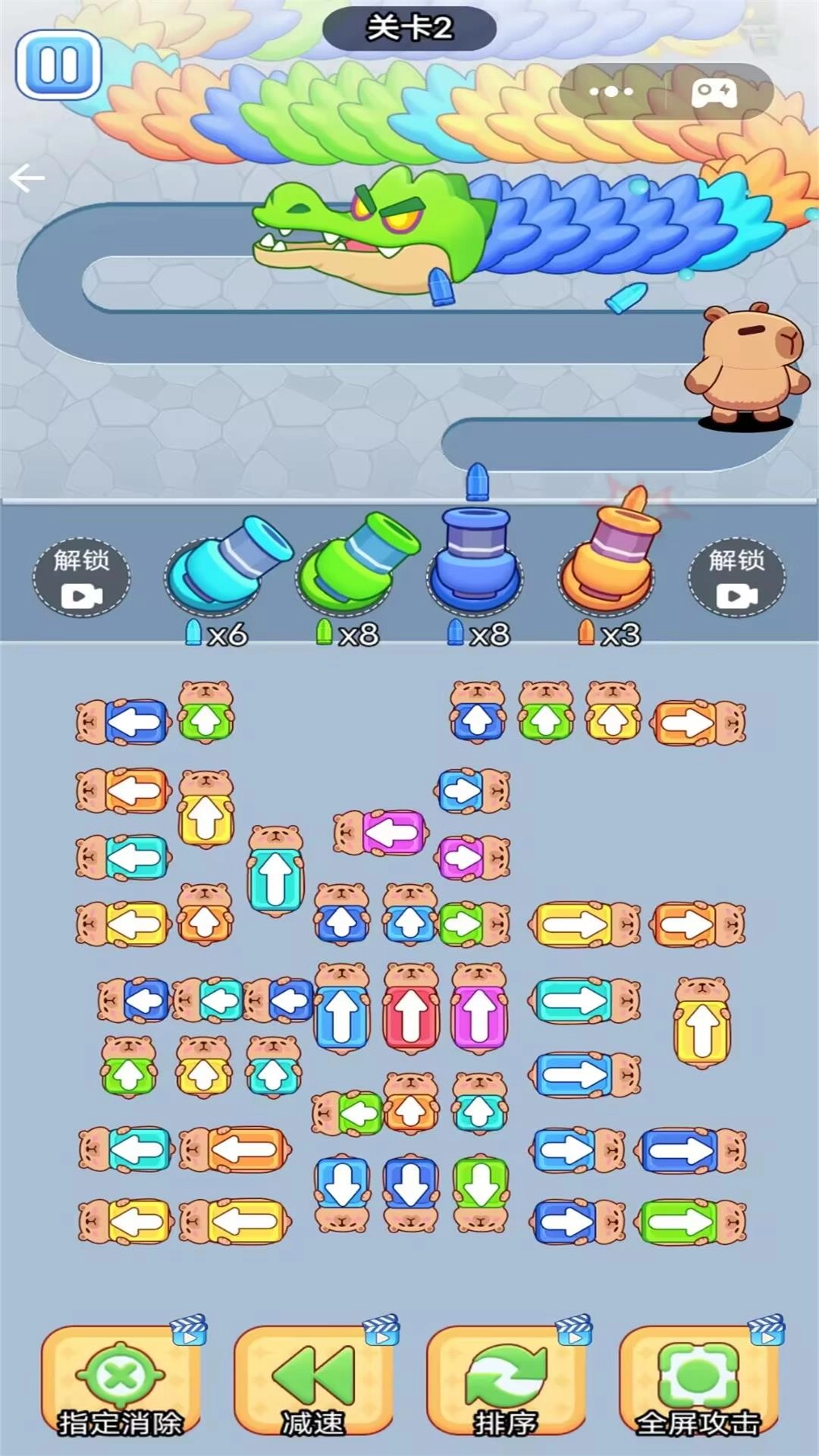The height and width of the screenshot is (1456, 819).
Task: Trigger the 全屏攻击 full-screen attack
Action: 698,1382
